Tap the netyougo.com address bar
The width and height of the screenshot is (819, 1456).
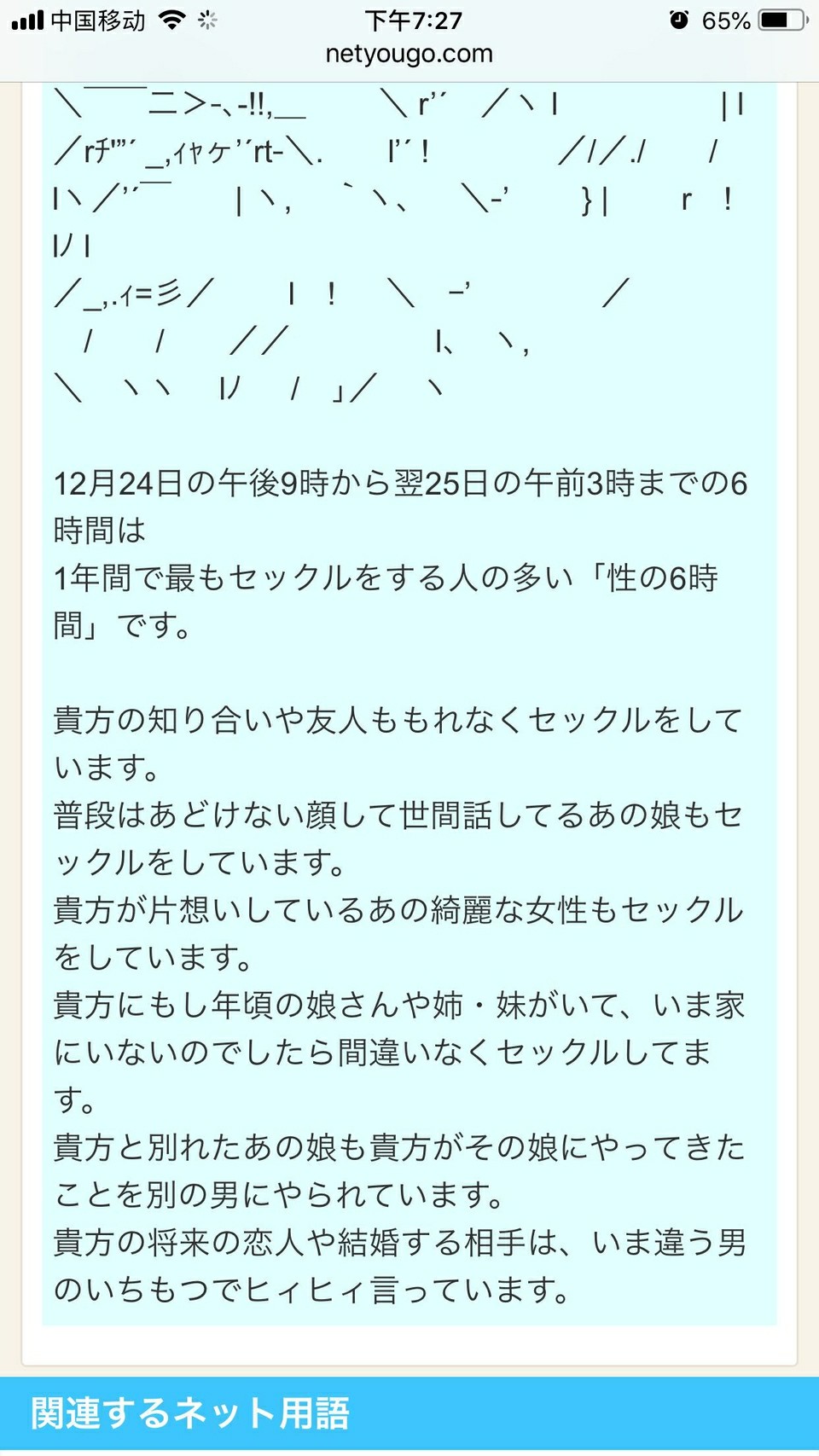(x=409, y=55)
